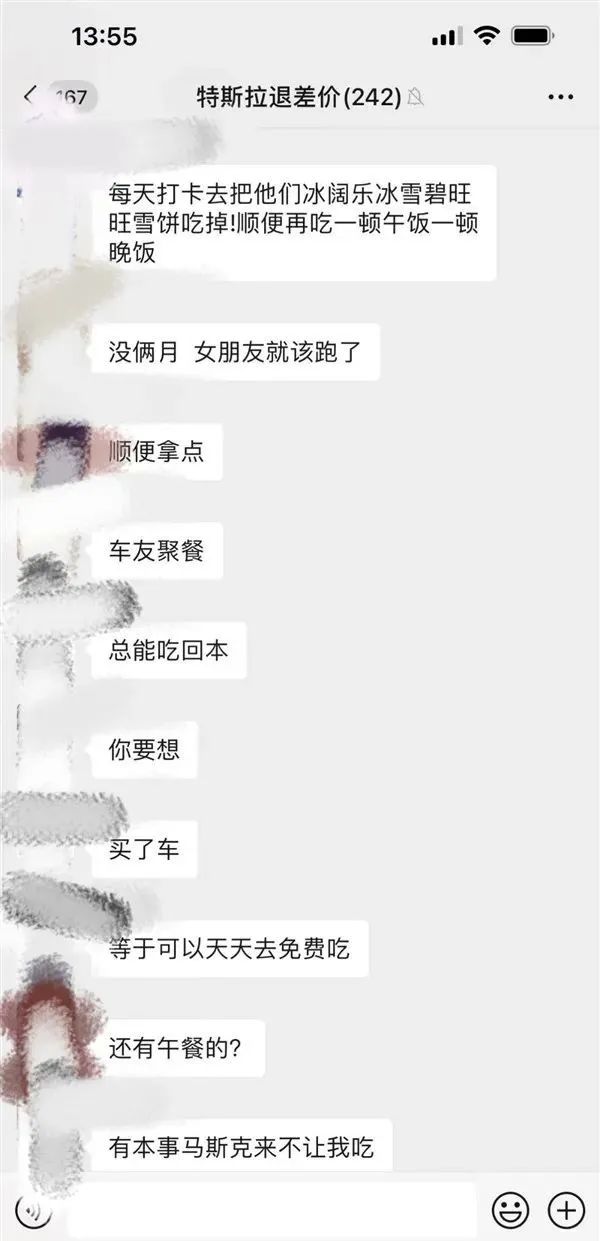Open the group chat overflow menu

tap(560, 97)
